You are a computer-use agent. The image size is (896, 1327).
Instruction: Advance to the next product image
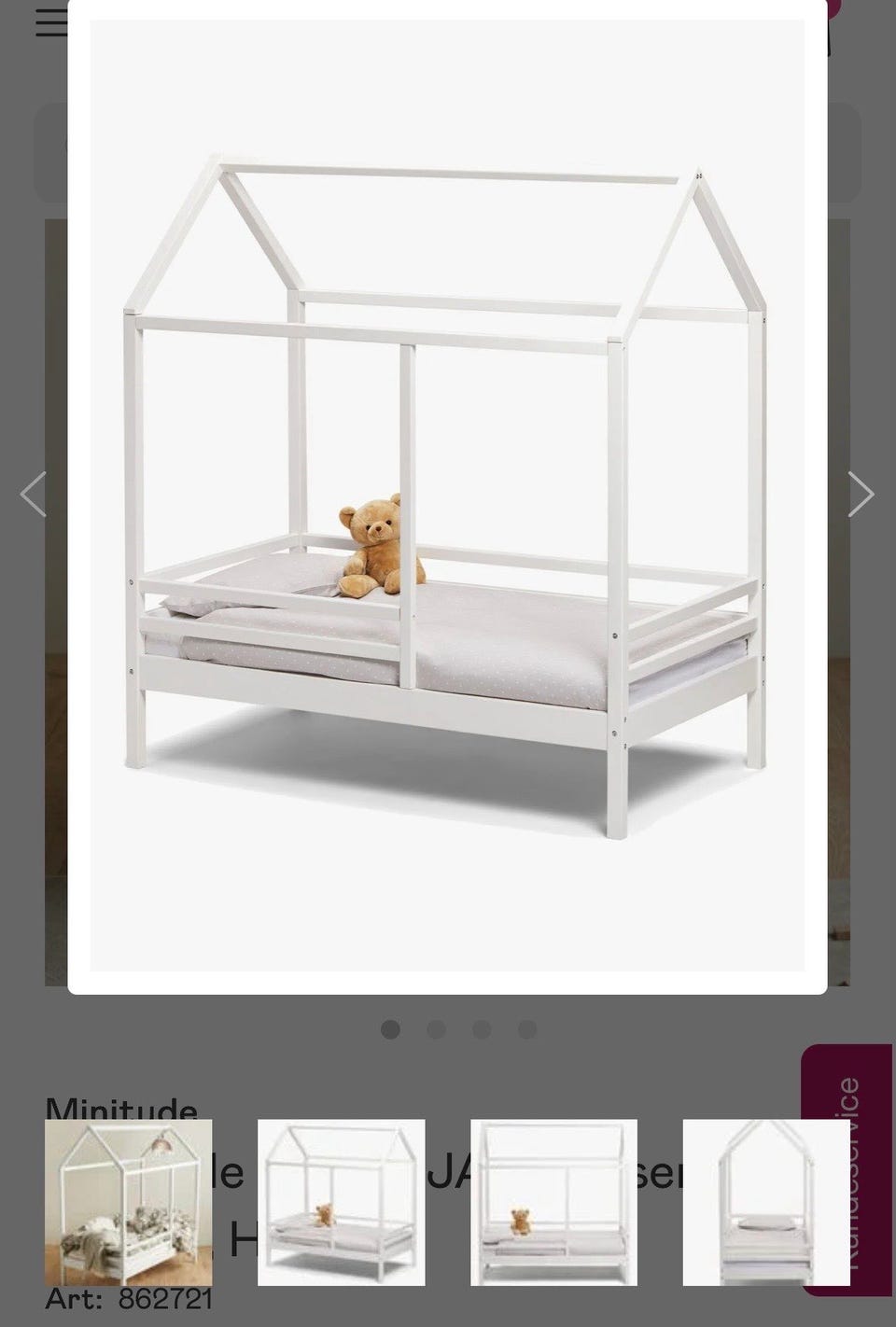click(x=860, y=494)
